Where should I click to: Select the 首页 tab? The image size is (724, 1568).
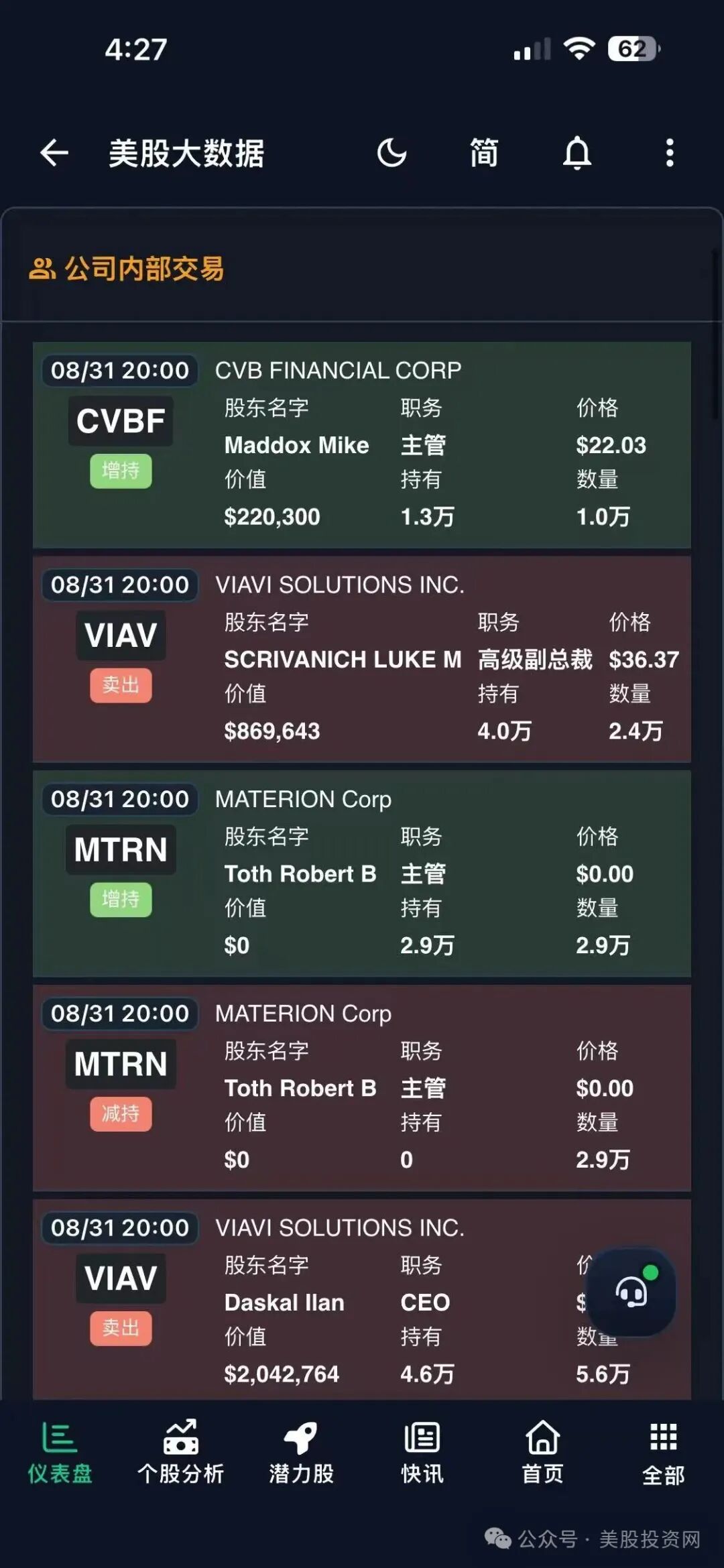point(543,1453)
